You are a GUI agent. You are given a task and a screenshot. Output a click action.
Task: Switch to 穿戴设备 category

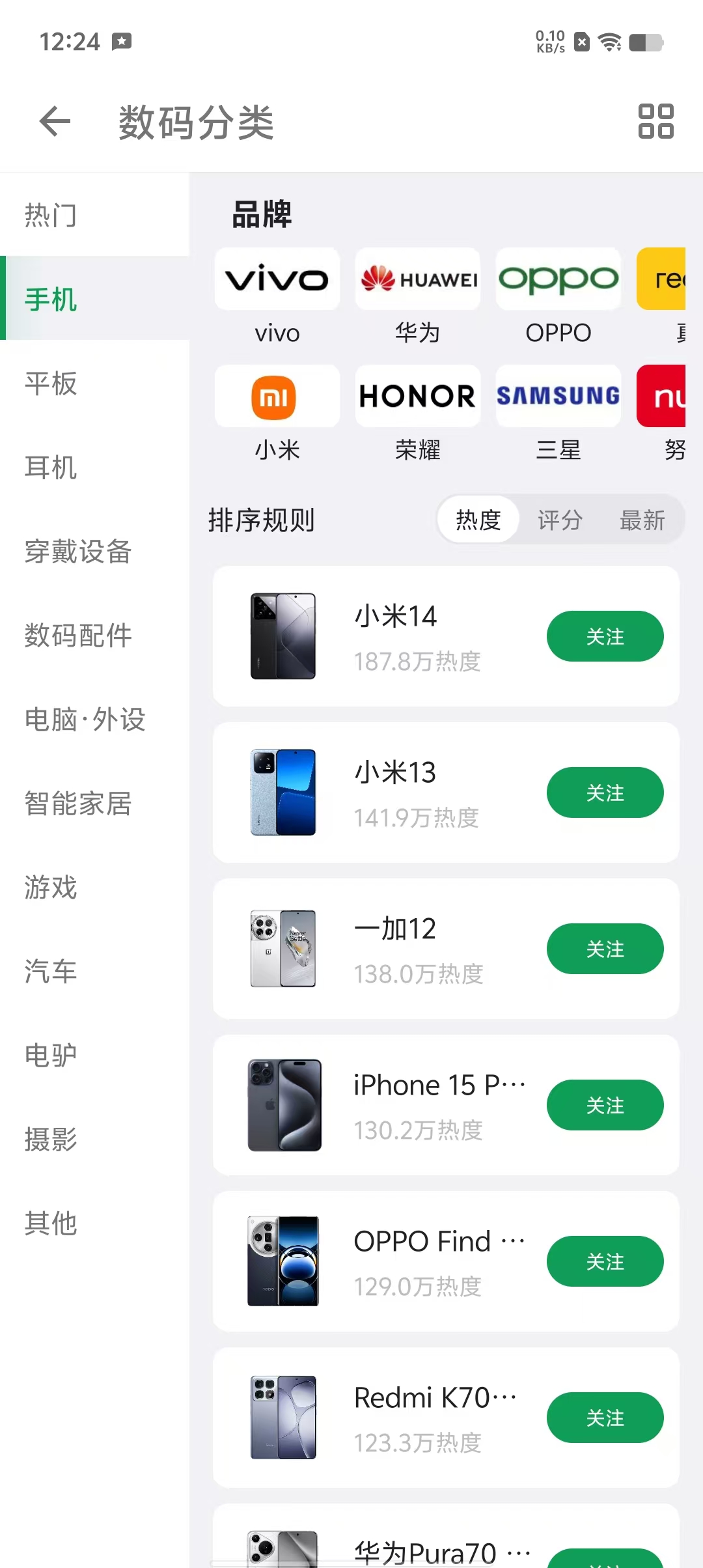pos(78,552)
